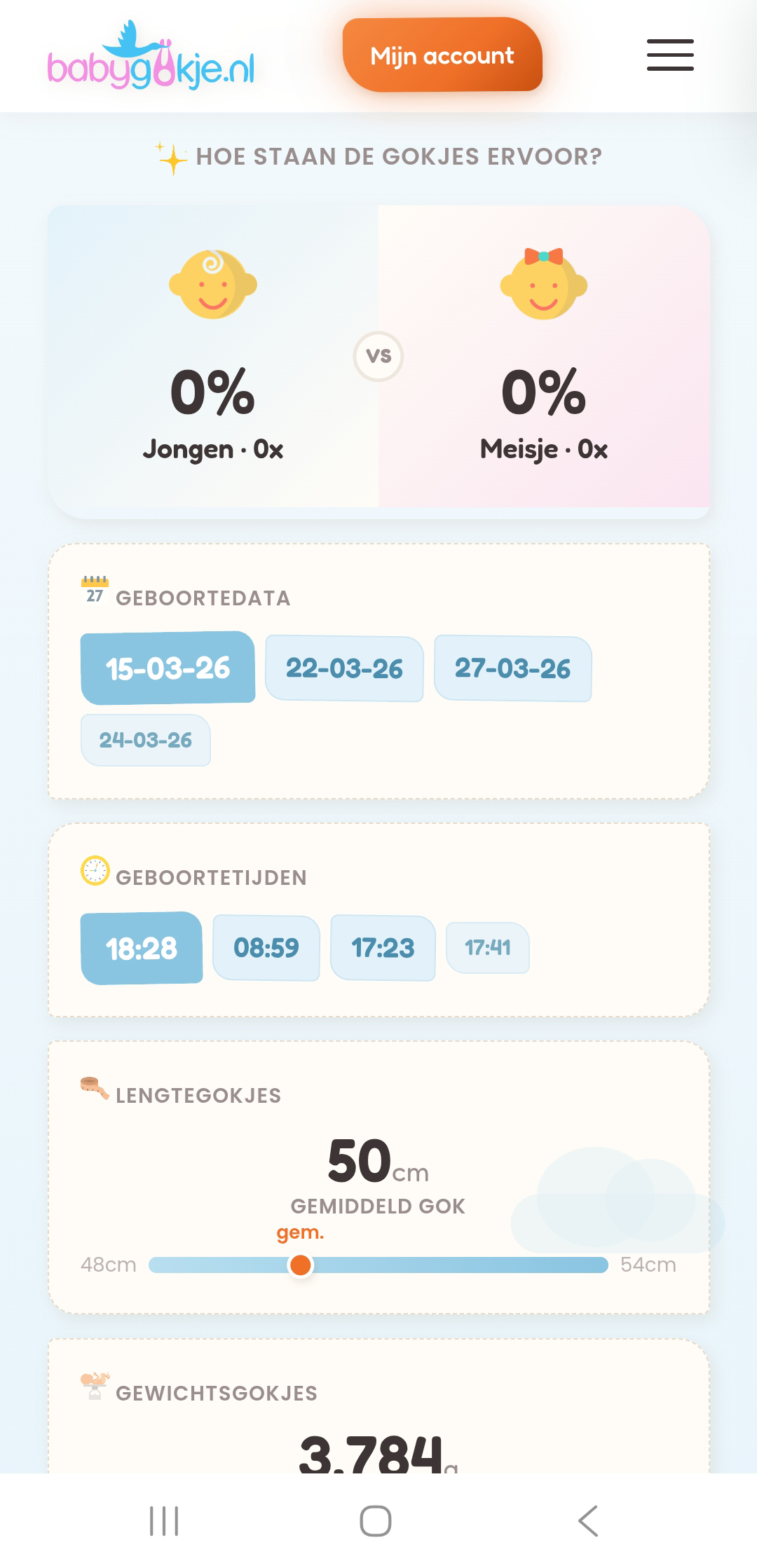
Task: Select the highlighted time 18:28
Action: 141,948
